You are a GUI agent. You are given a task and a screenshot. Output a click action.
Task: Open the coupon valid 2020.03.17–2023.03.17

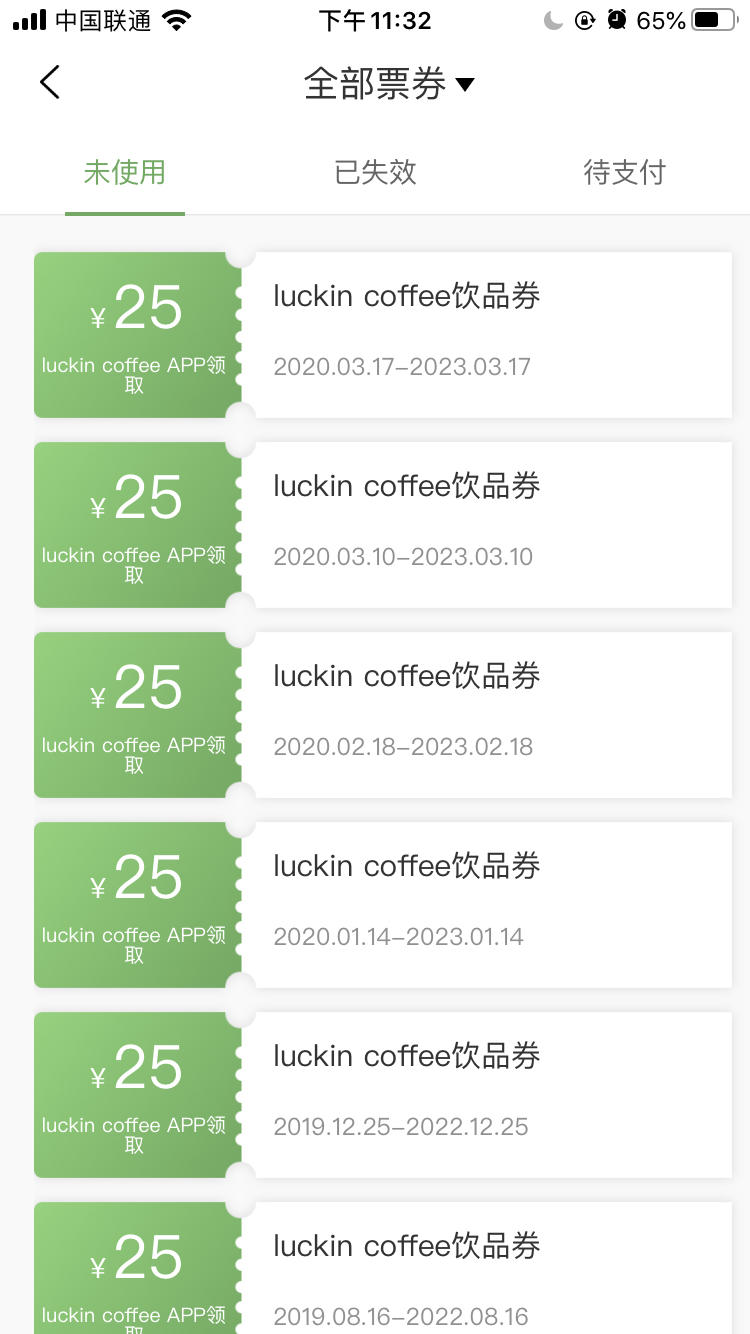coord(383,335)
